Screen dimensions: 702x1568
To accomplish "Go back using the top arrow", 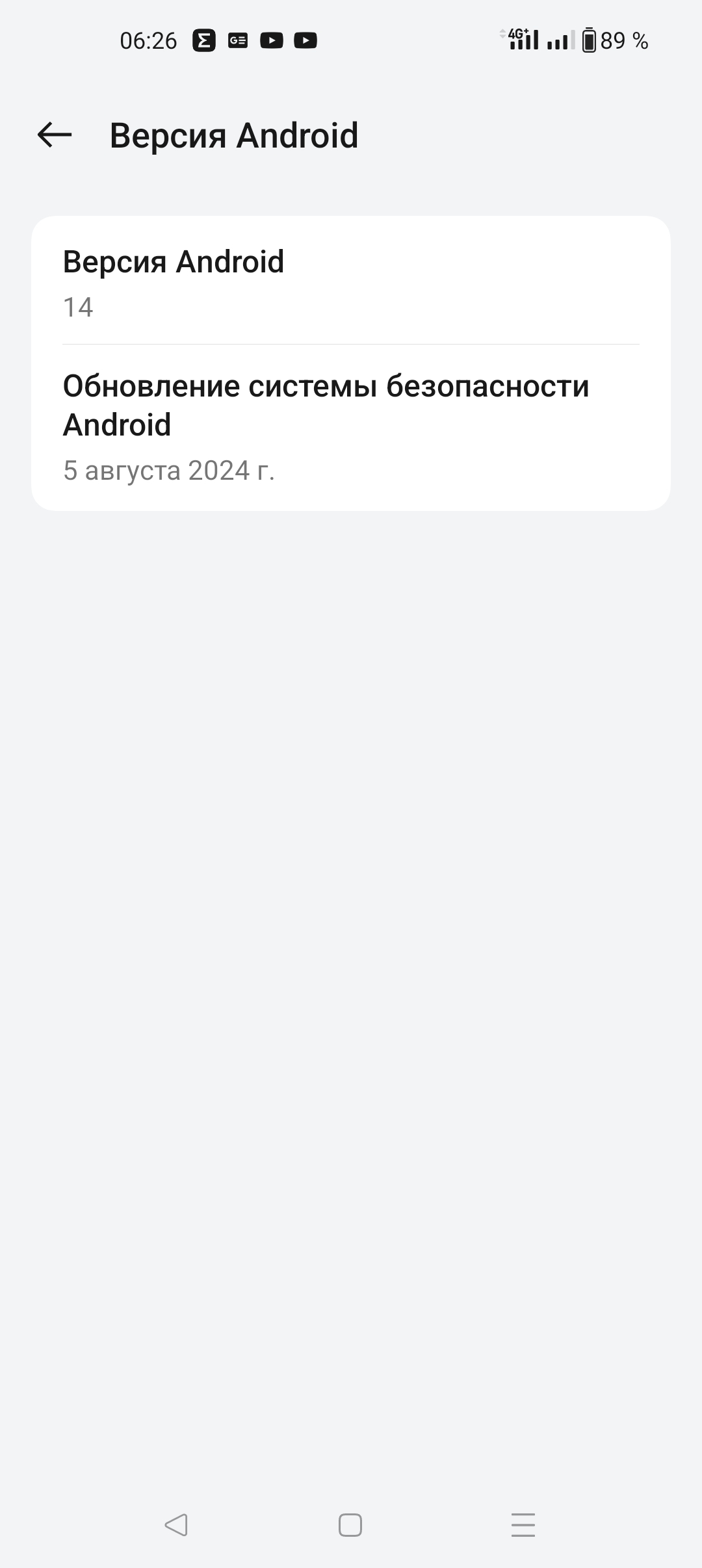I will pos(55,135).
